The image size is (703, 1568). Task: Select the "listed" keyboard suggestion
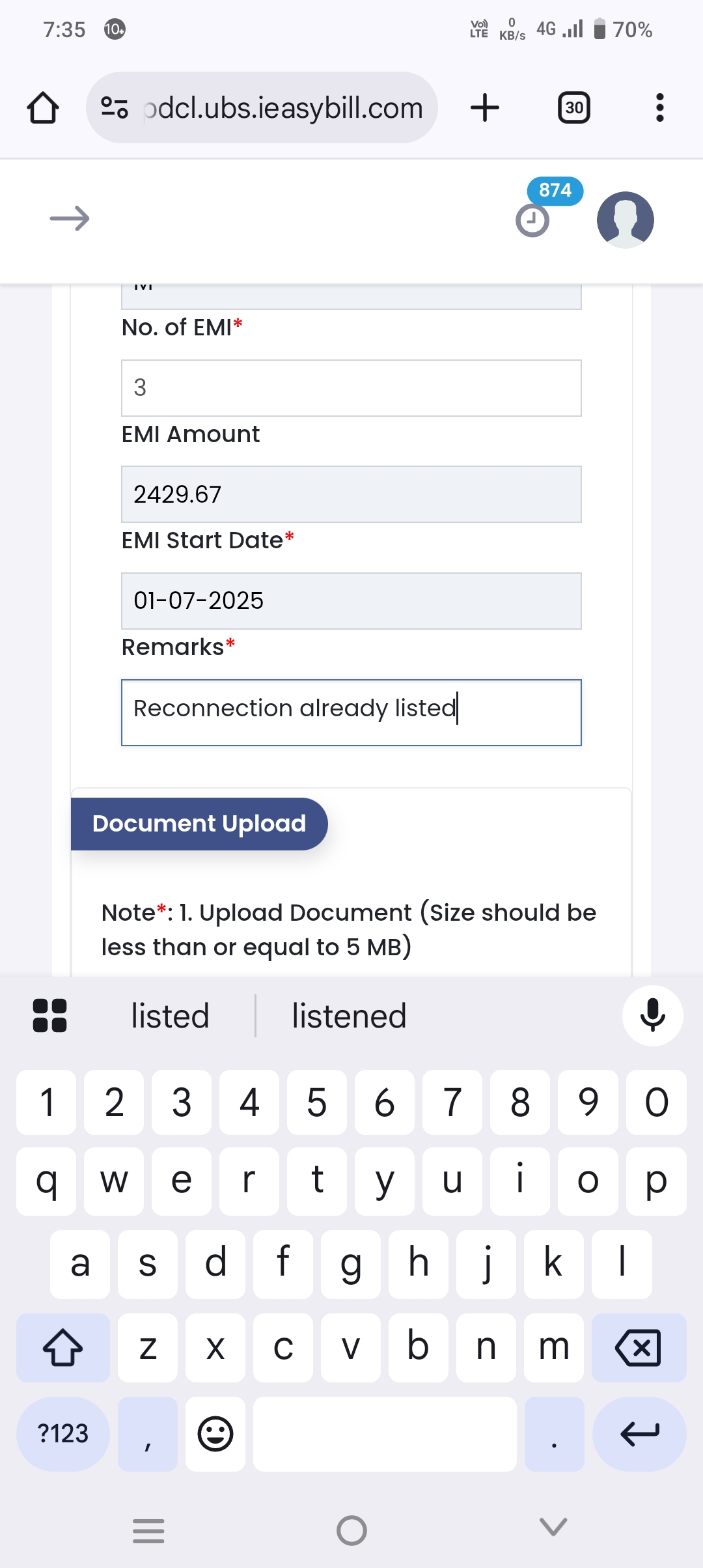tap(171, 1016)
